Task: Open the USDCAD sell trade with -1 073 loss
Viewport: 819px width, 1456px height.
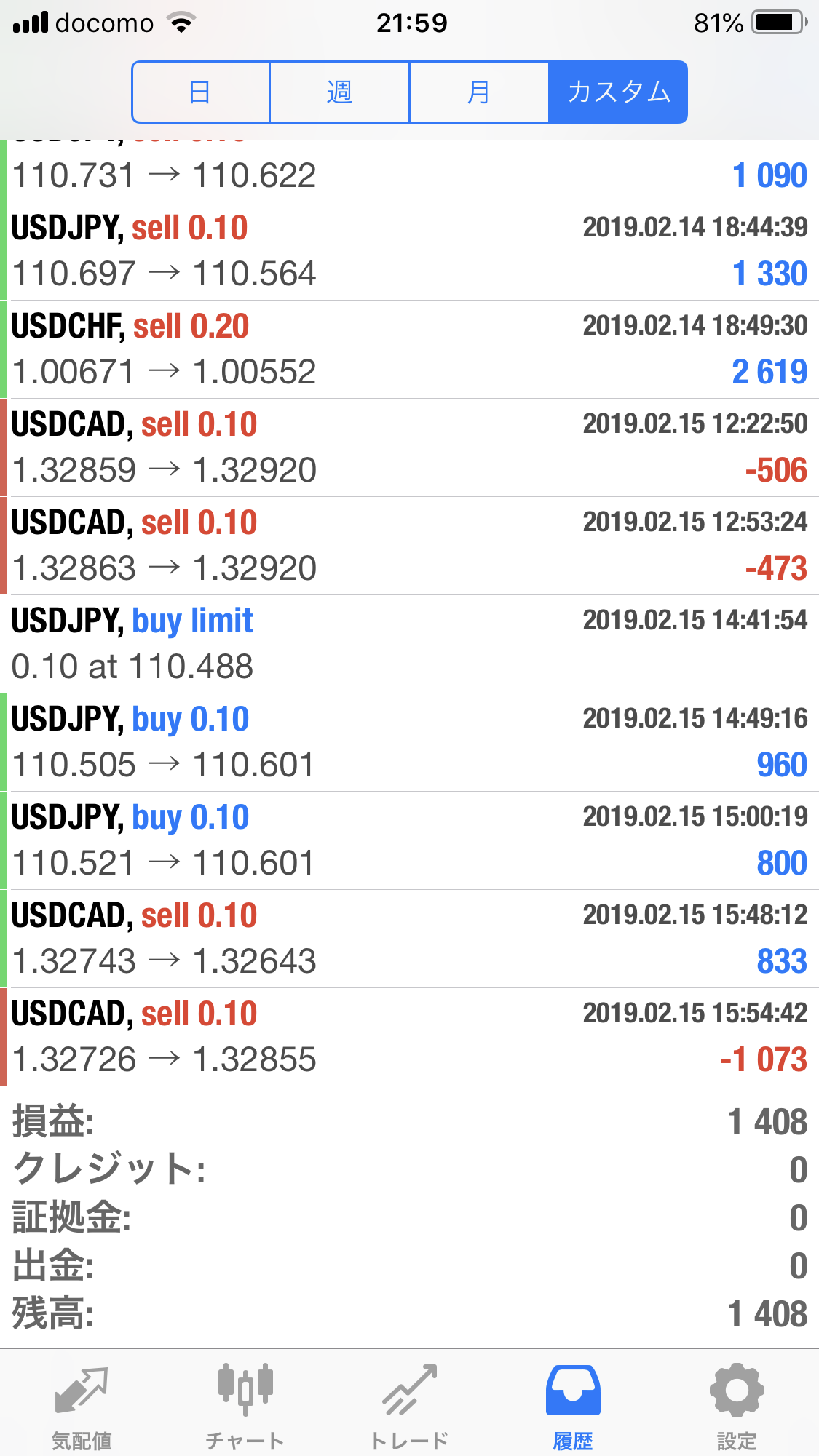Action: (x=409, y=1037)
